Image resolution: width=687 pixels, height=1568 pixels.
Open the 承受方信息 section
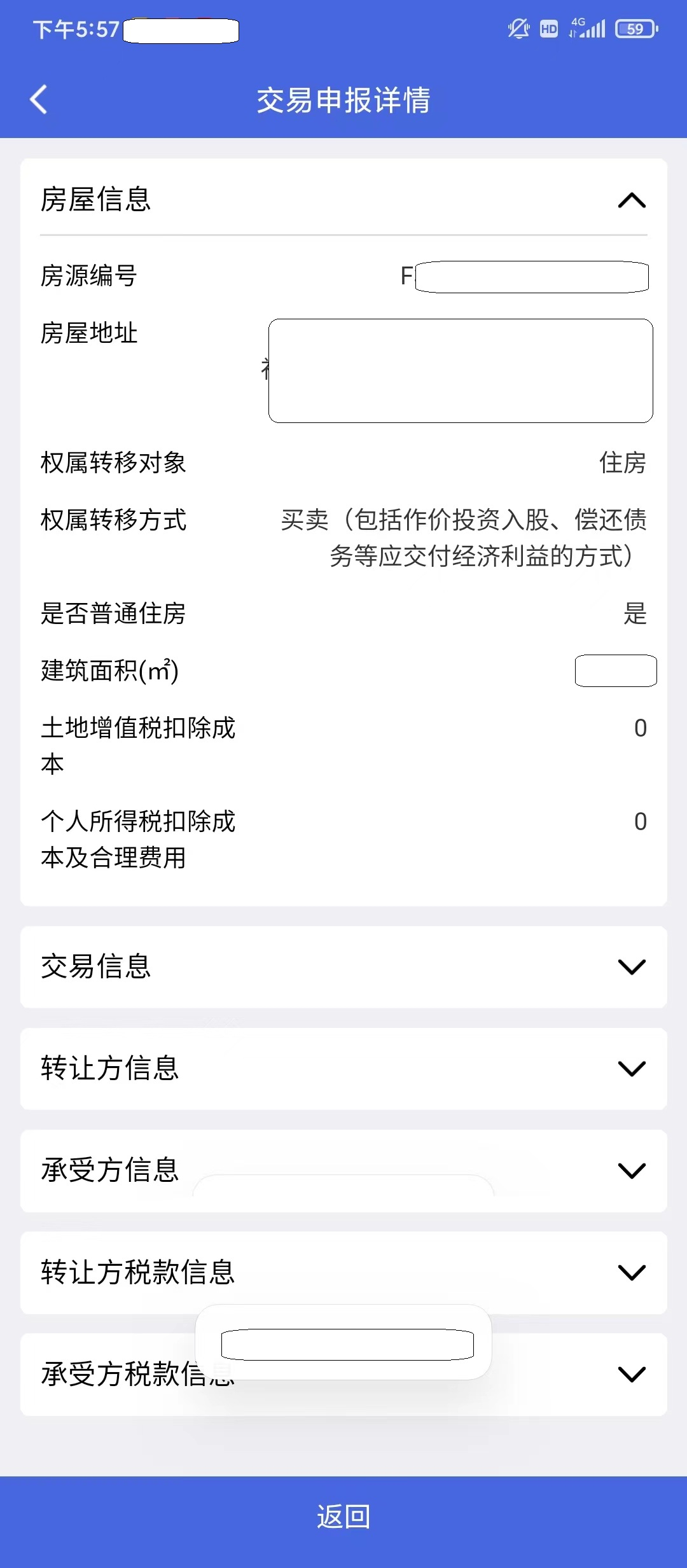(343, 1170)
